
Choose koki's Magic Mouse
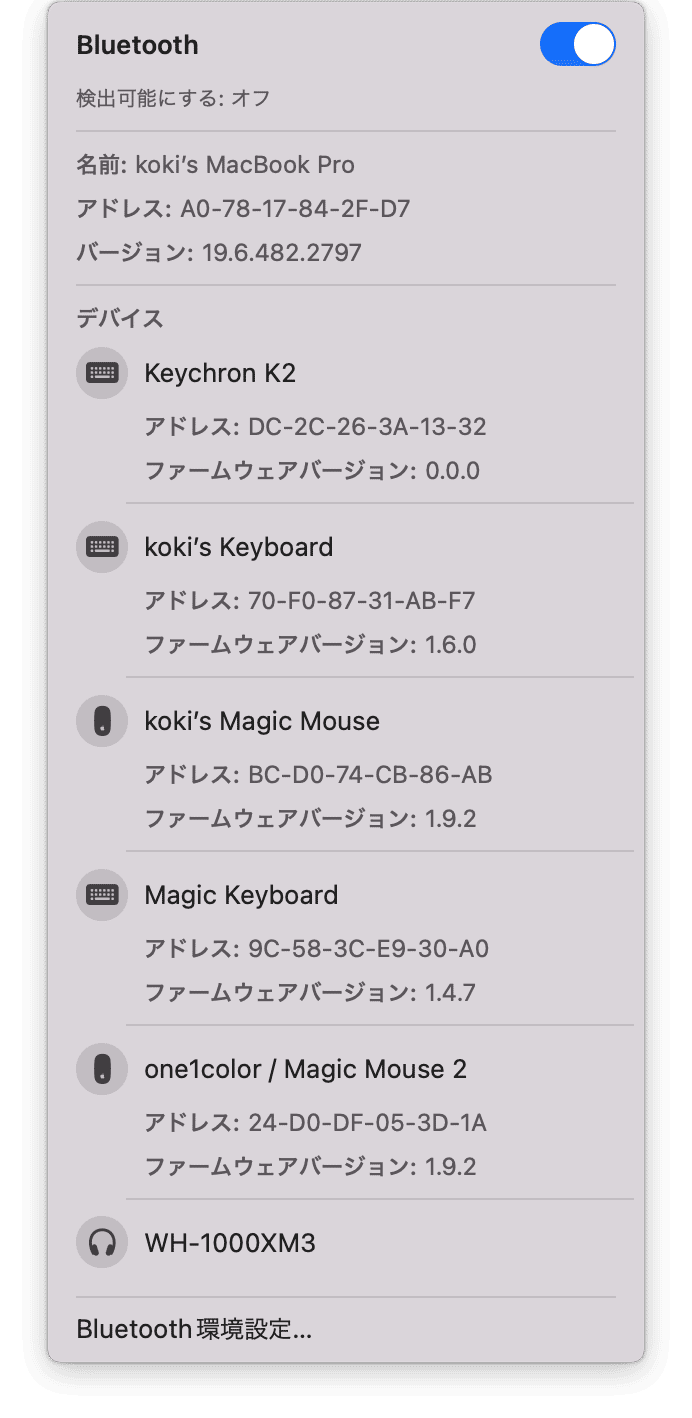pos(262,721)
